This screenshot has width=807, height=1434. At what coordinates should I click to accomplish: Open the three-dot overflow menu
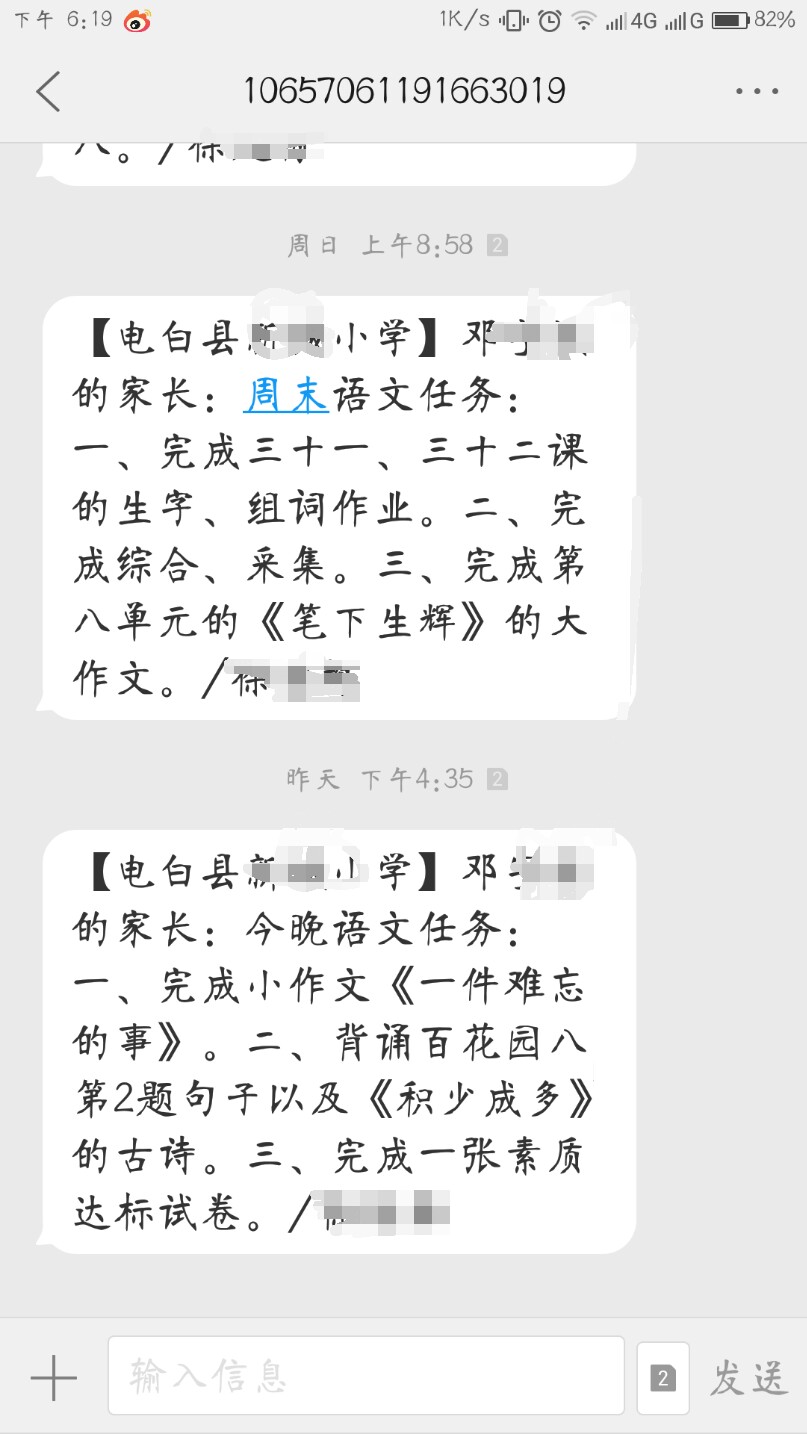point(756,92)
